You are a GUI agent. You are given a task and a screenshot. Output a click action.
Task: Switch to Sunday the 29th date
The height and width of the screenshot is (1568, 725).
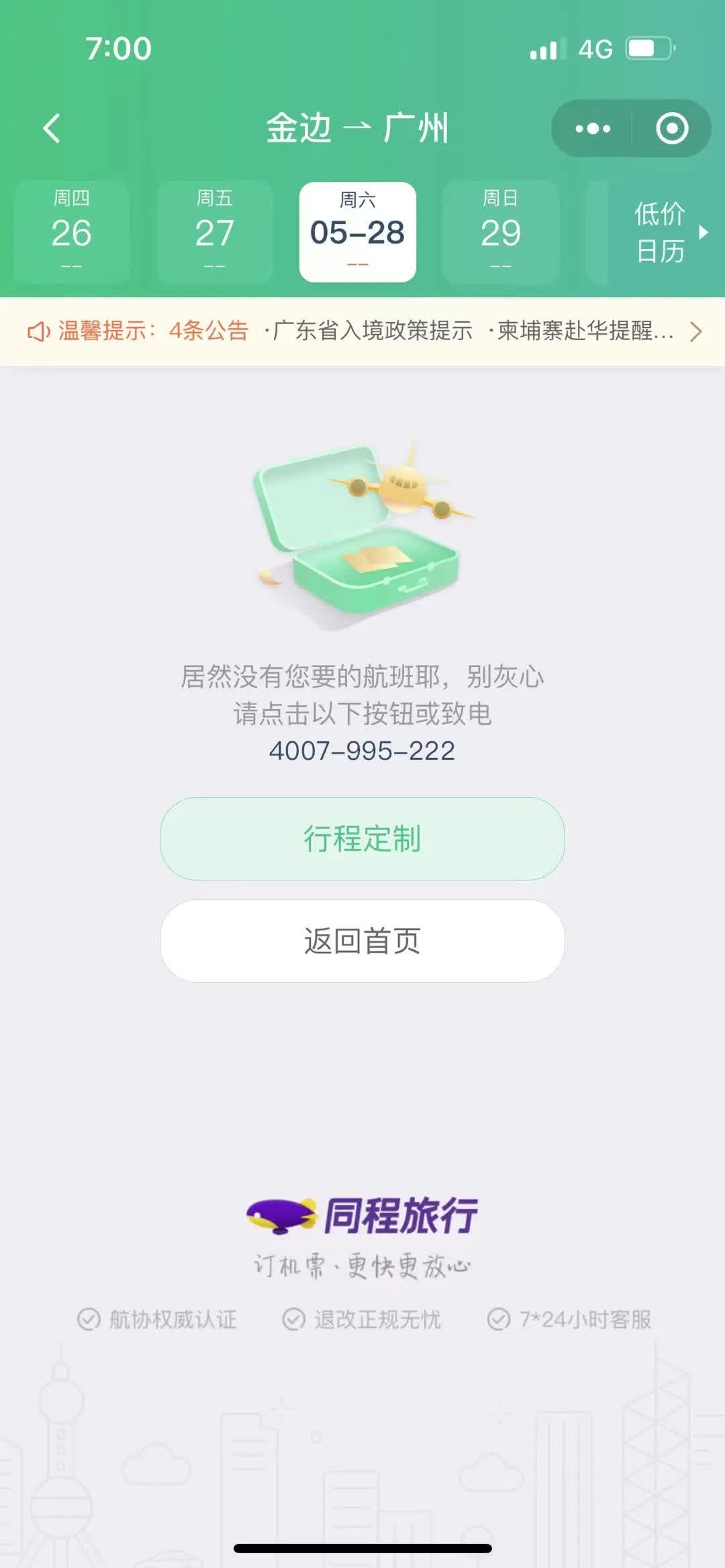click(501, 232)
